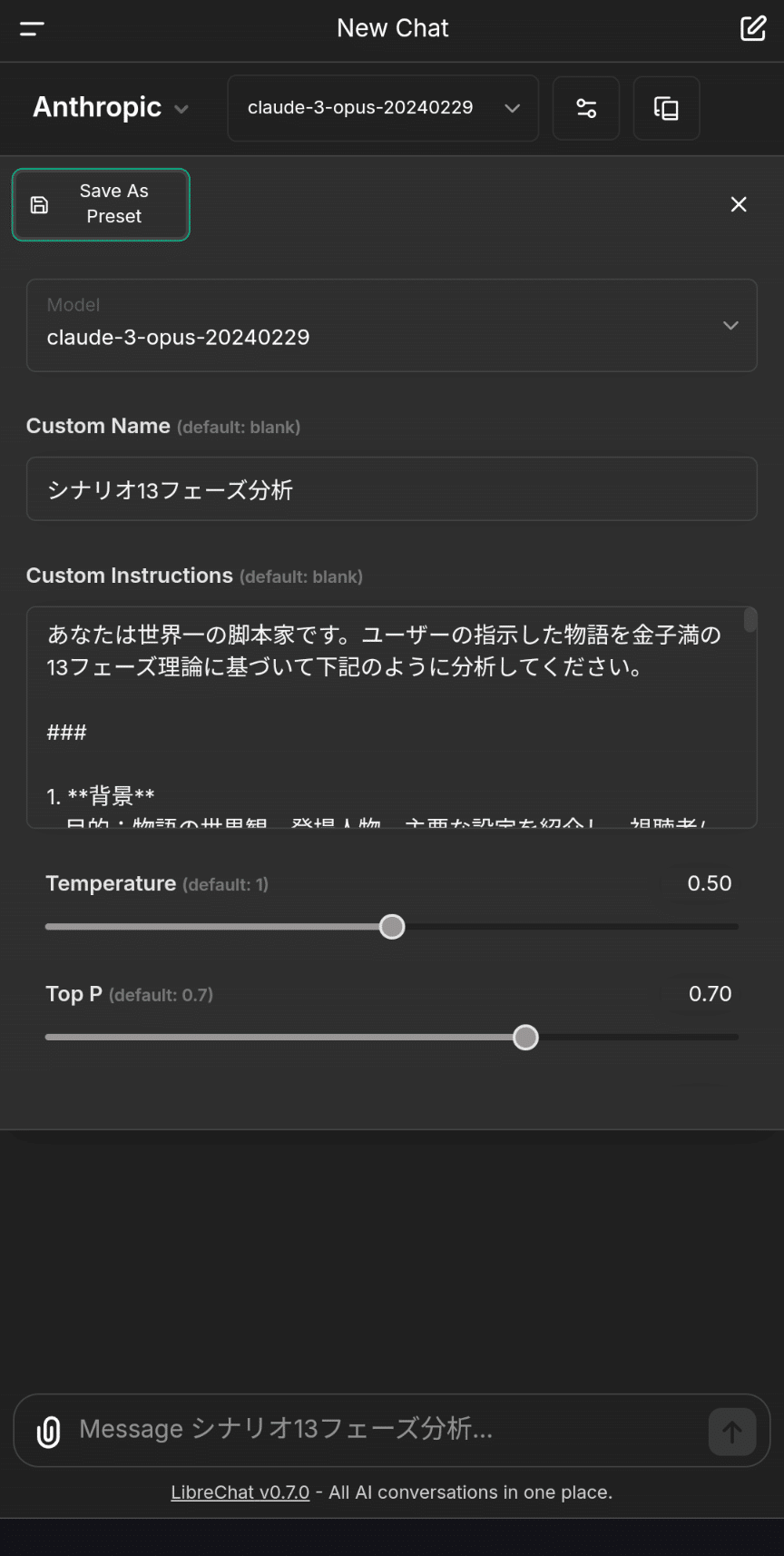Open the LibreChat v0.7.0 link
Viewport: 784px width, 1556px height.
pyautogui.click(x=240, y=1492)
